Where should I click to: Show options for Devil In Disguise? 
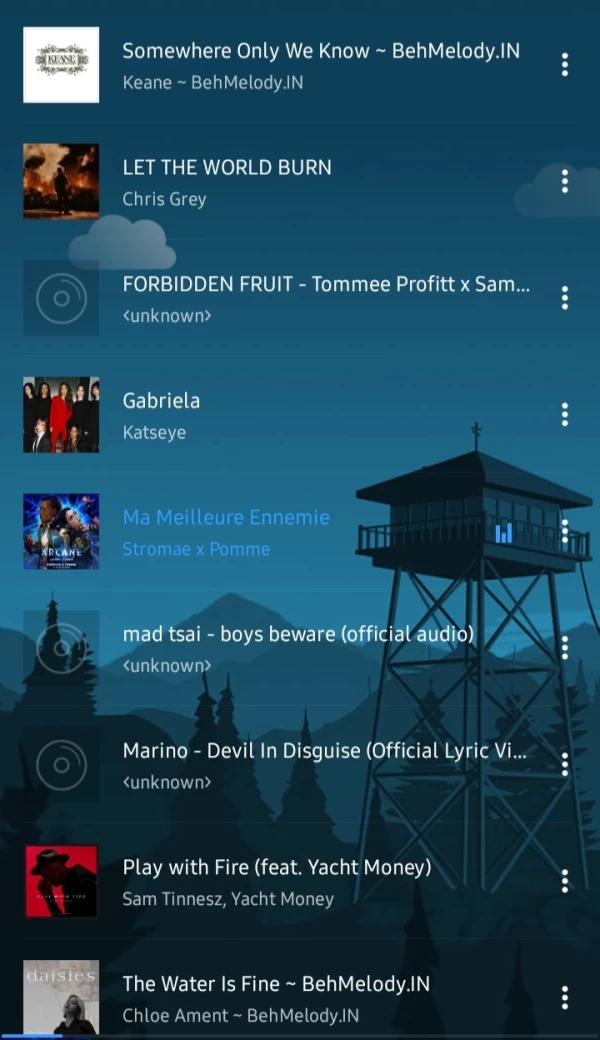point(565,765)
